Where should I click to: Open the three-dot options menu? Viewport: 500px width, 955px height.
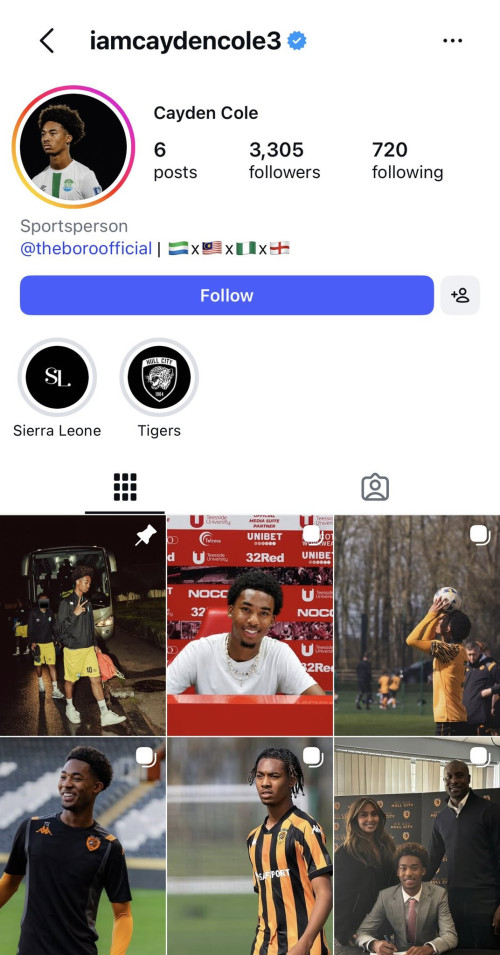pyautogui.click(x=452, y=41)
